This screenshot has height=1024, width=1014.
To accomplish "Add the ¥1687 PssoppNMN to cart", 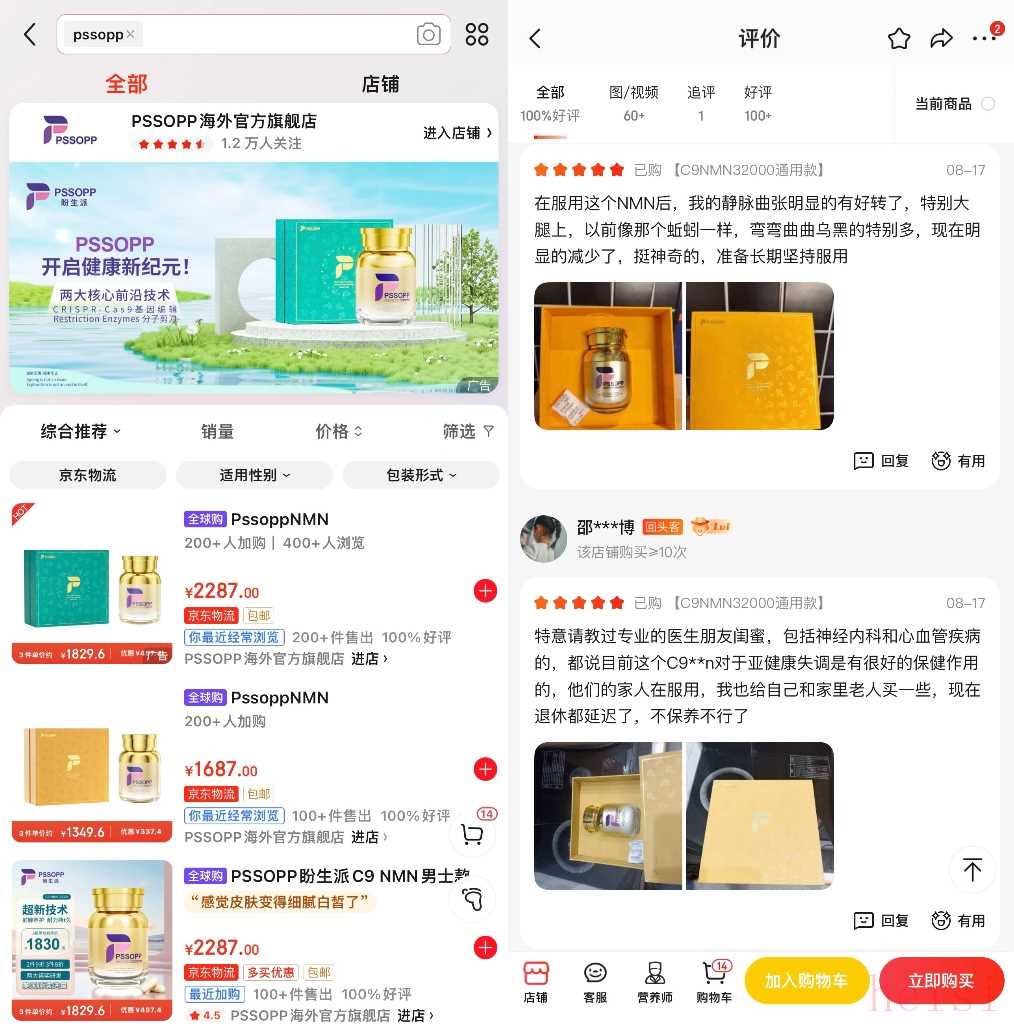I will (x=485, y=769).
